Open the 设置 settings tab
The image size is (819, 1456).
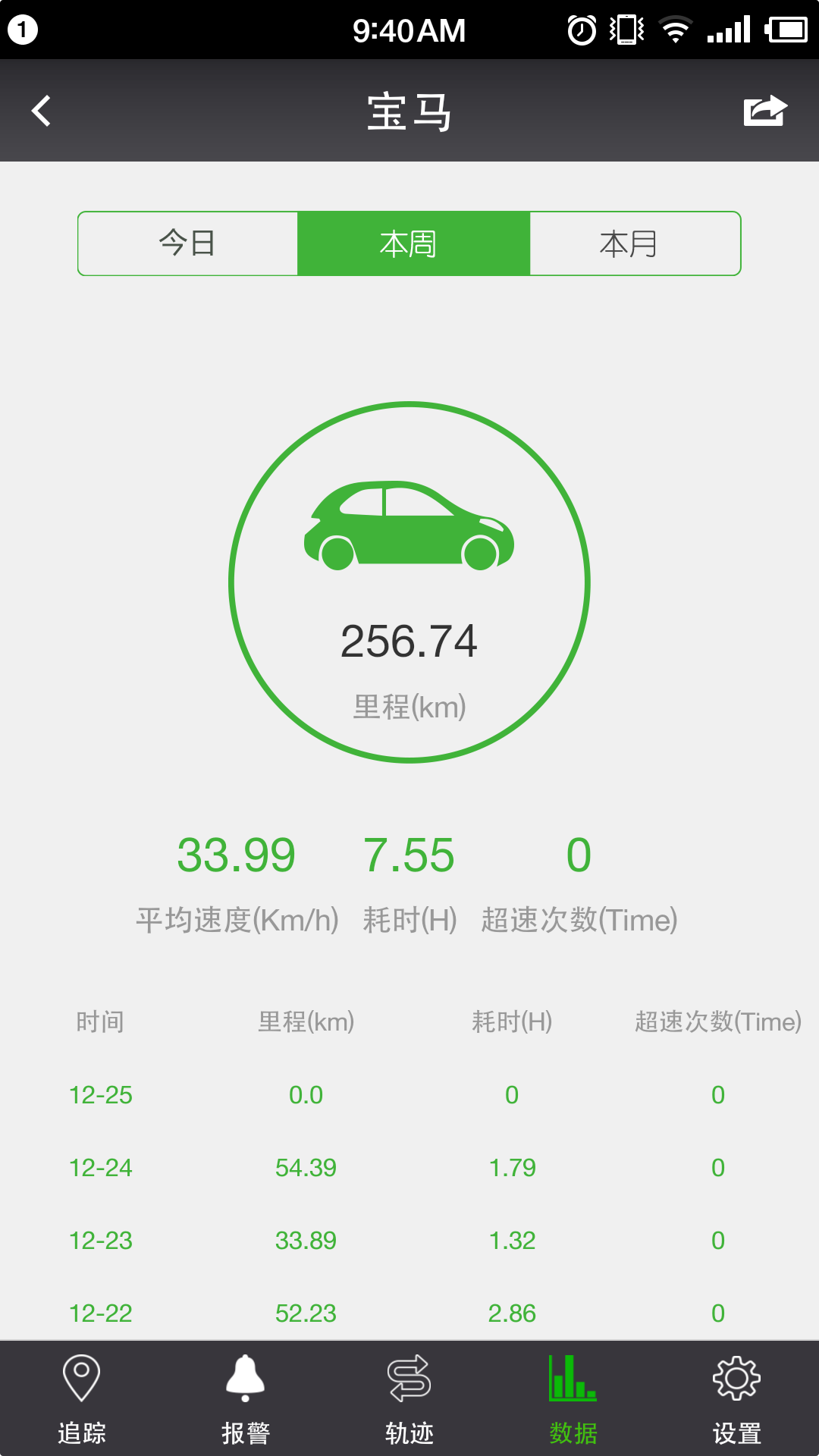pos(737,1398)
